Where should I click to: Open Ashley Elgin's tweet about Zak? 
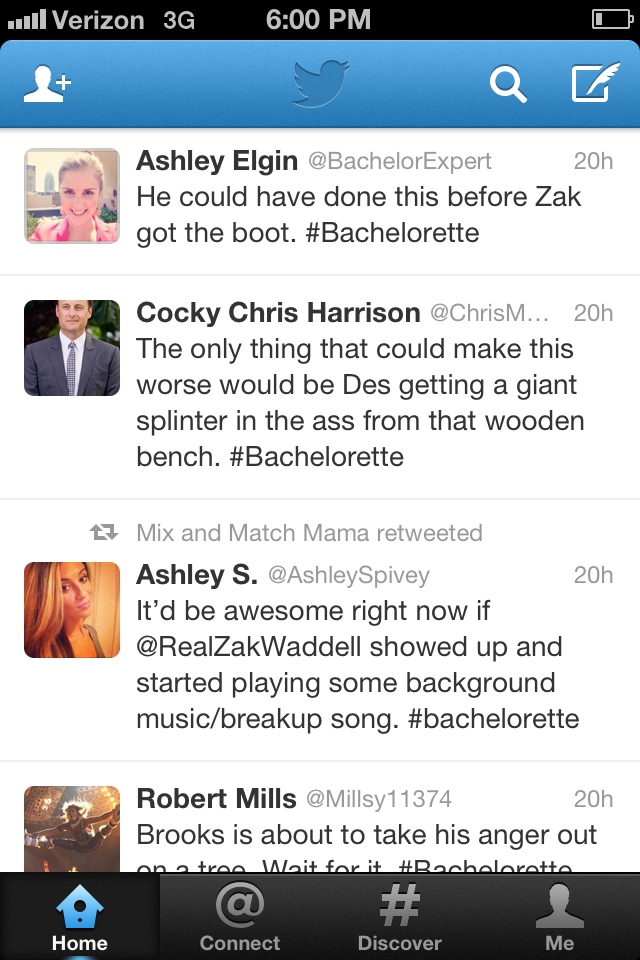(358, 197)
